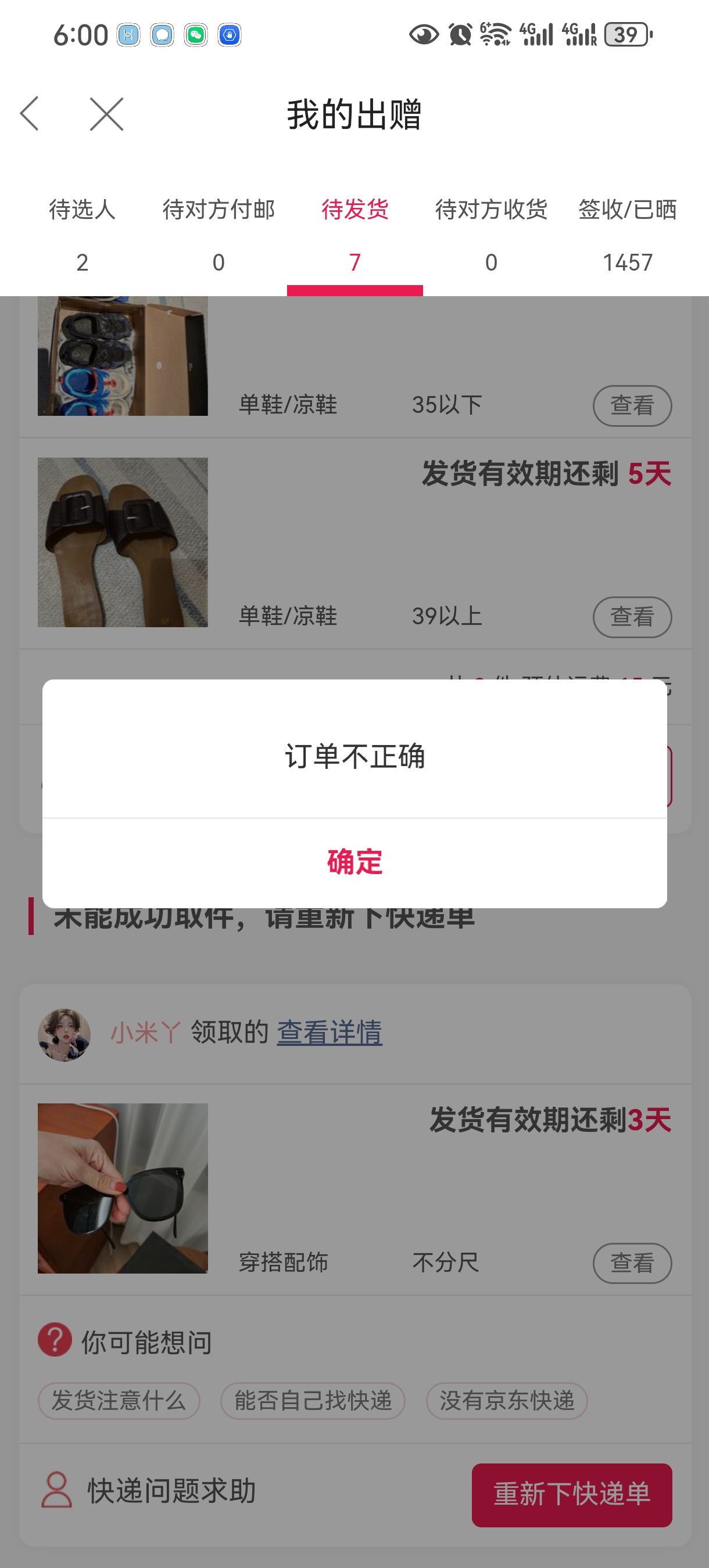Select the 发货注意什么 chip
Image resolution: width=709 pixels, height=1568 pixels.
[x=119, y=1401]
